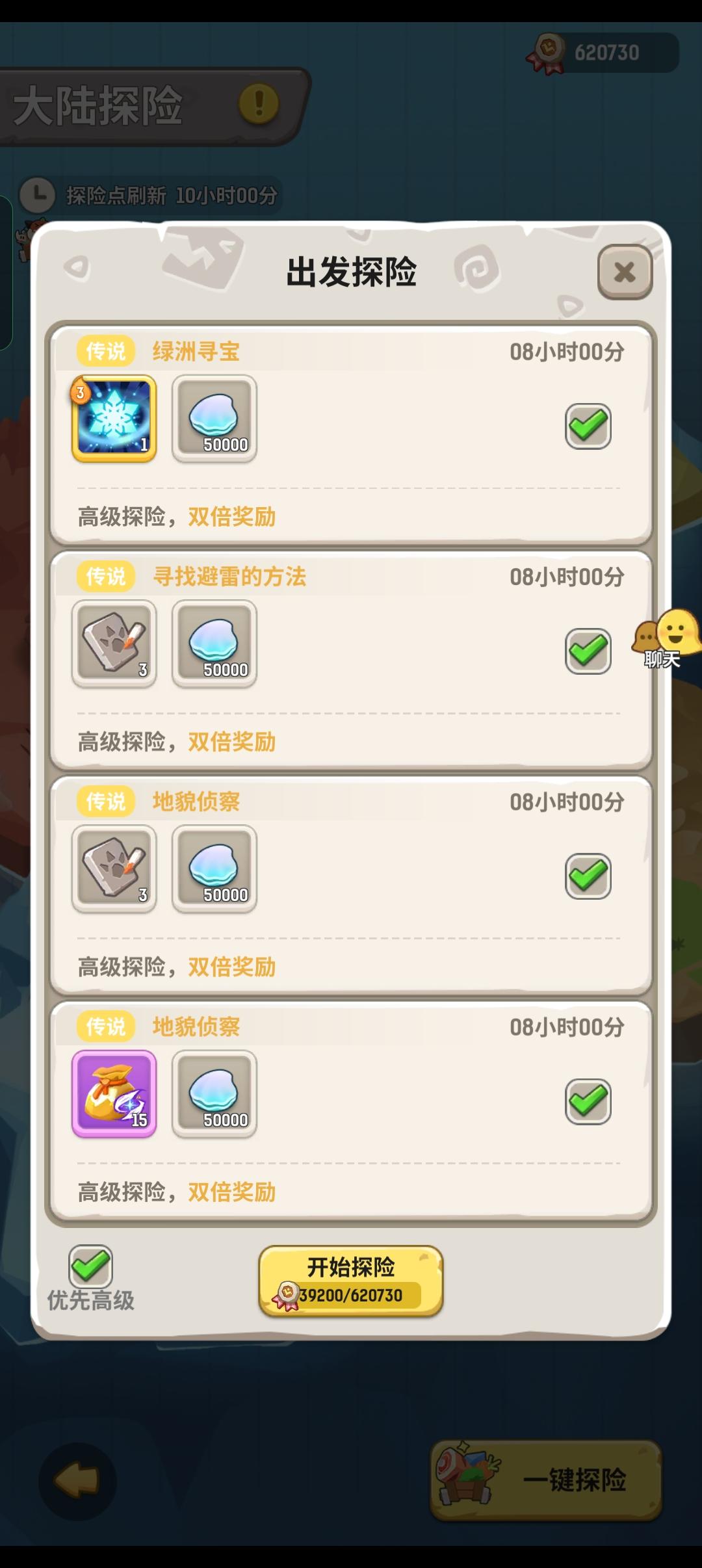Tap the 传说 label on 地貌侦察 card
The image size is (702, 1568).
pyautogui.click(x=106, y=801)
